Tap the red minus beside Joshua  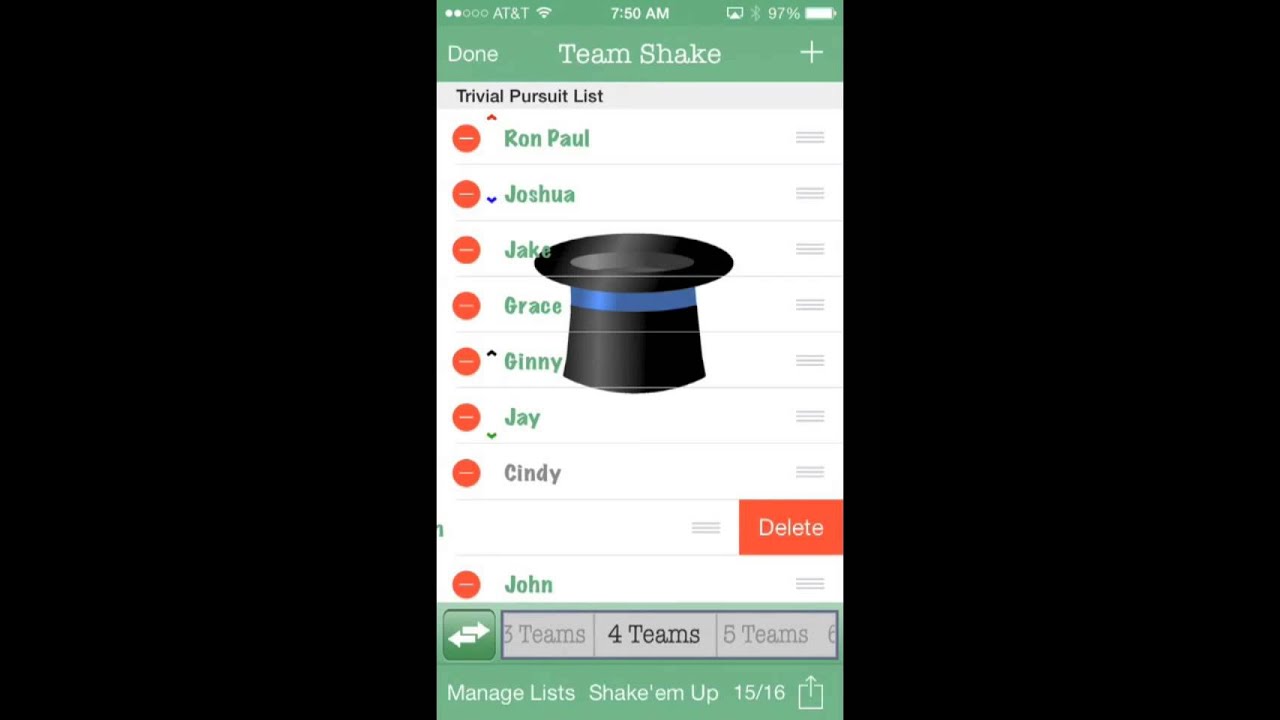(x=466, y=194)
